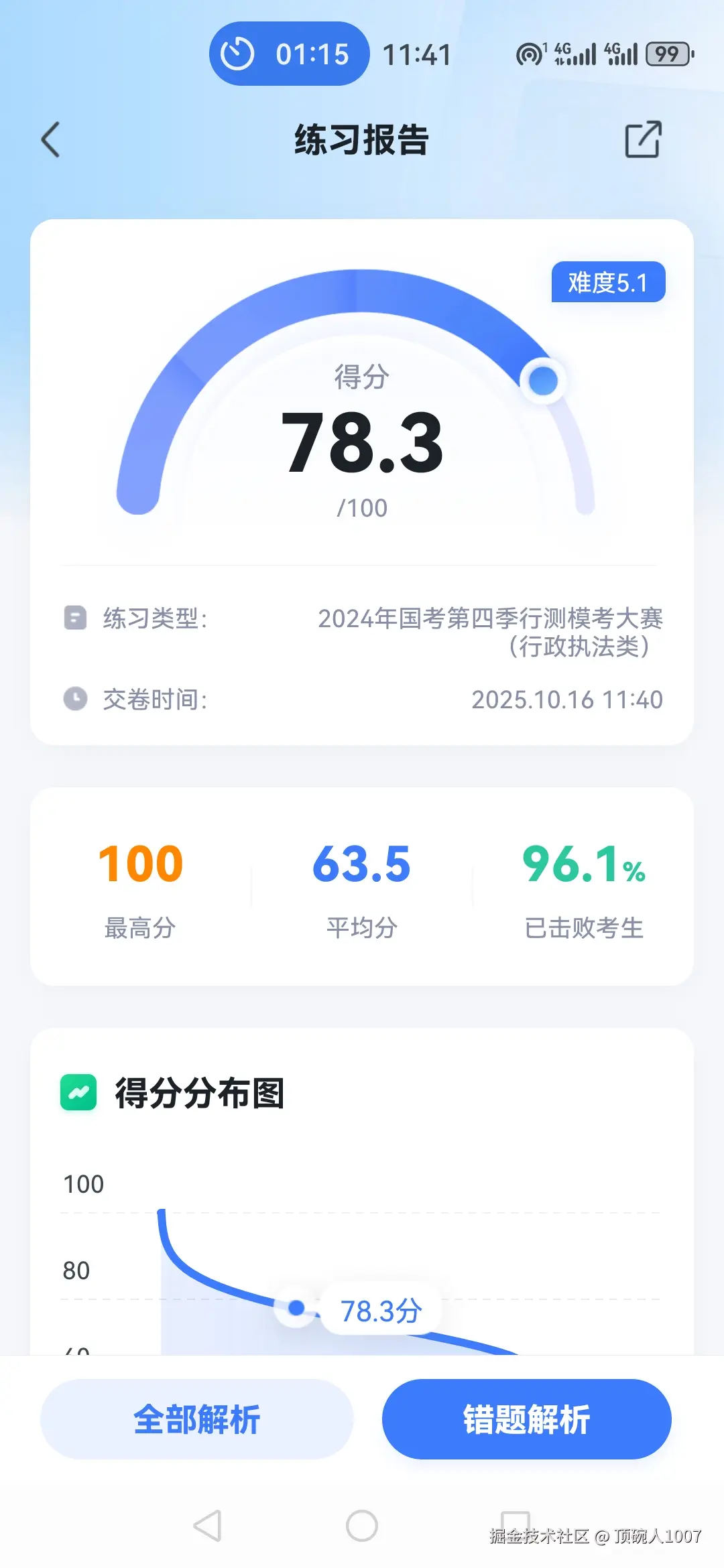Tap the clock icon beside 交卷时间
The image size is (724, 1568).
pyautogui.click(x=74, y=699)
